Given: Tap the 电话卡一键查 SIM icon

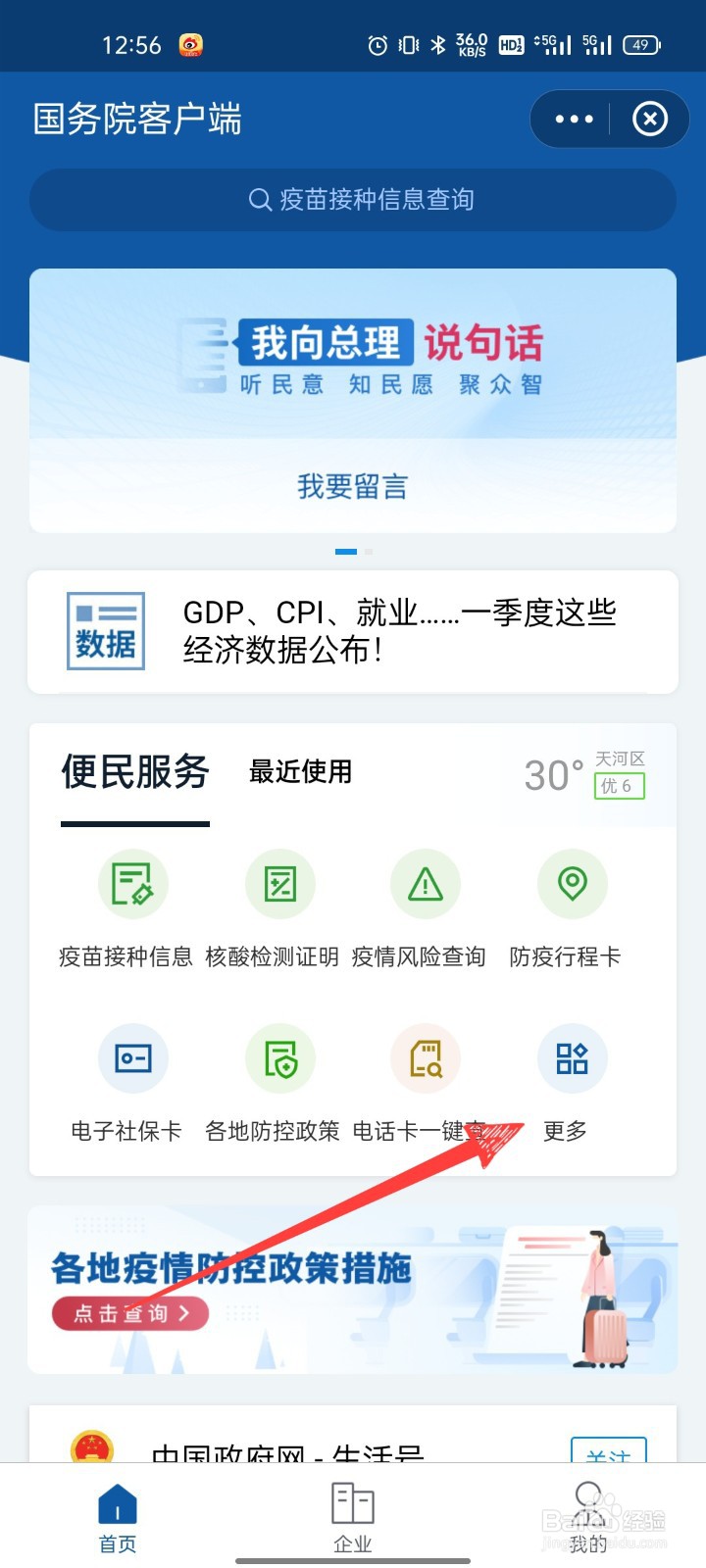Looking at the screenshot, I should 426,1057.
